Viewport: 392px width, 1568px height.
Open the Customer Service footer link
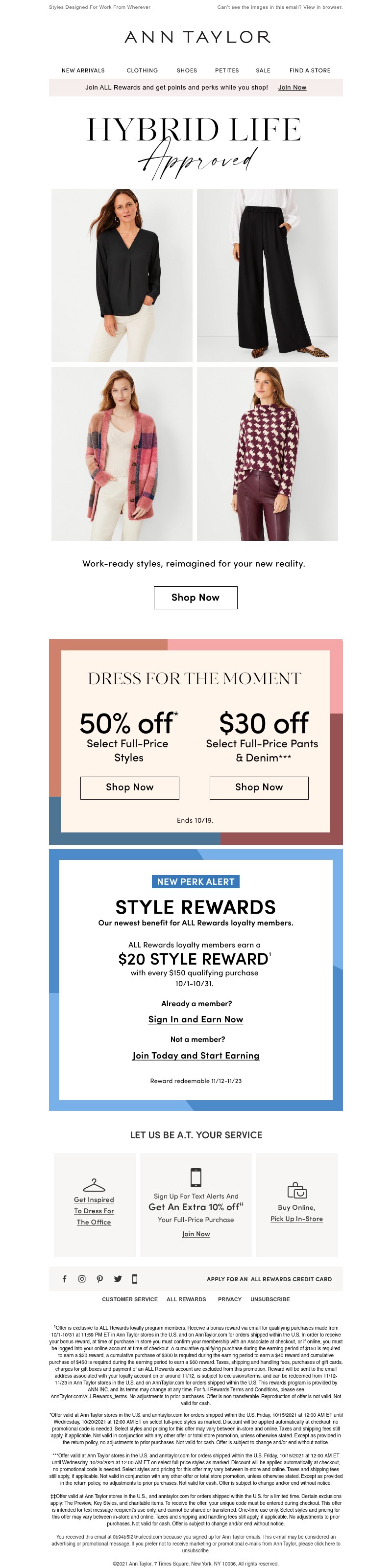129,1299
